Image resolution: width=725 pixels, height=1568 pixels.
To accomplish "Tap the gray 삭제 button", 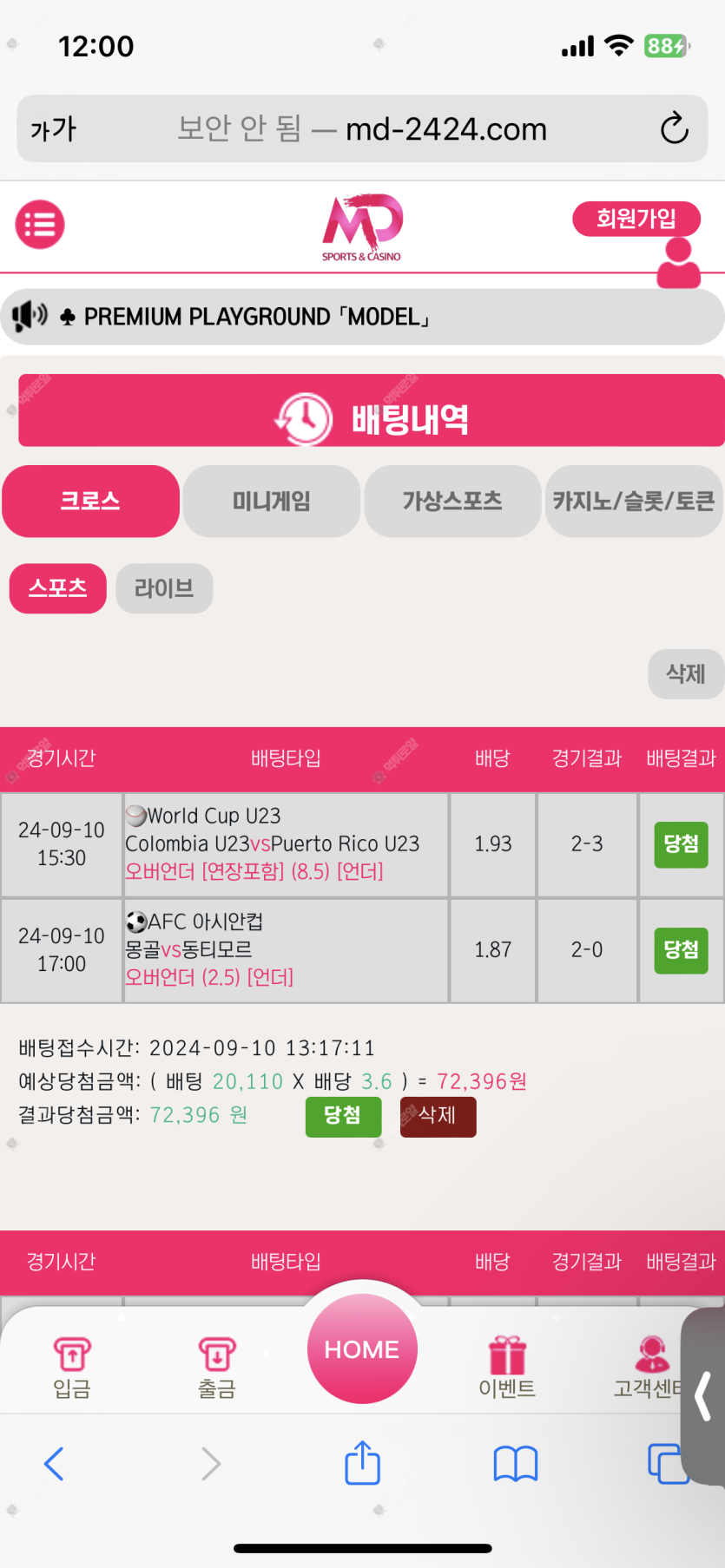I will click(x=685, y=673).
